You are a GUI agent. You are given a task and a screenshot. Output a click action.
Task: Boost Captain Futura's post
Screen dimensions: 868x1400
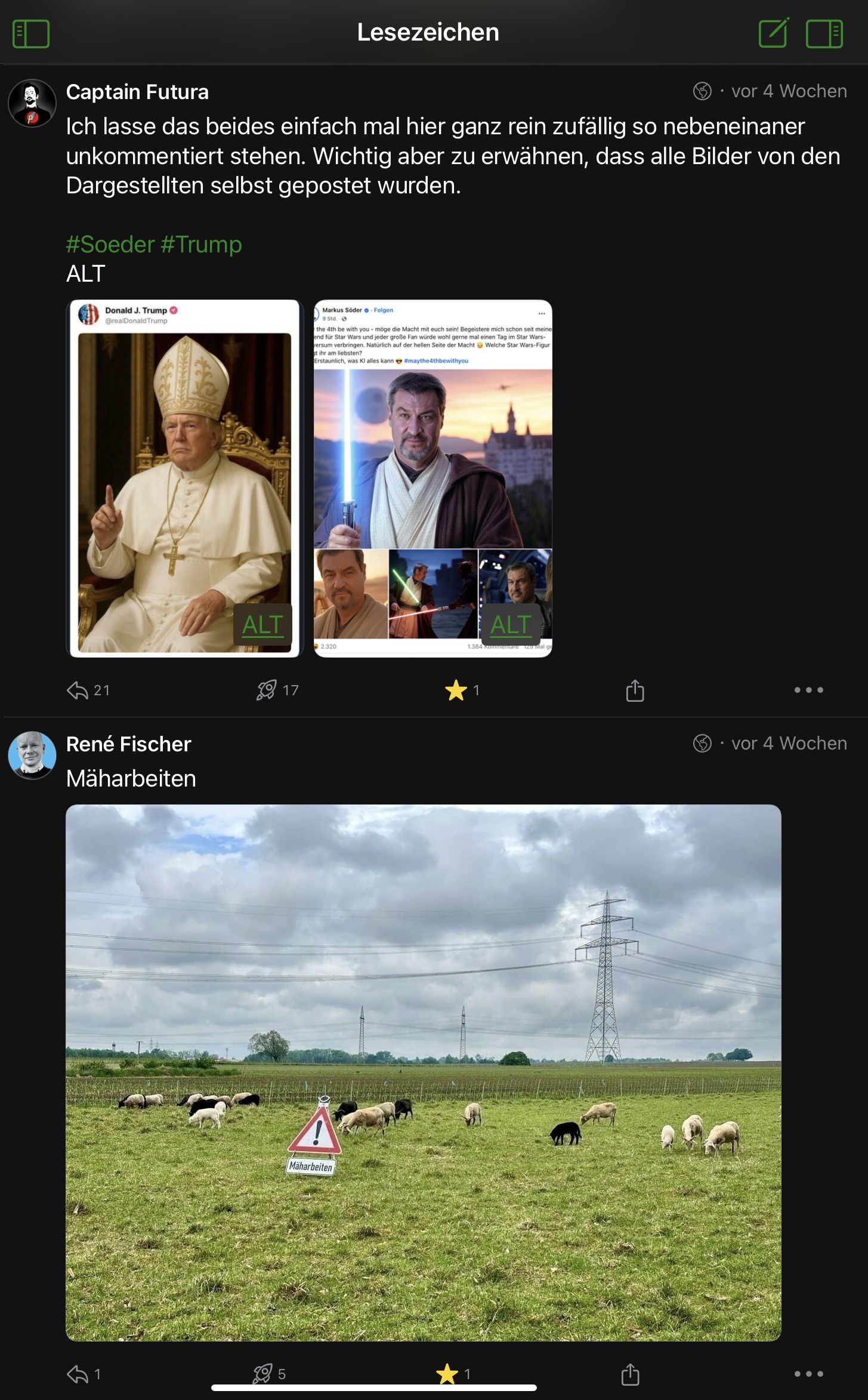[267, 690]
